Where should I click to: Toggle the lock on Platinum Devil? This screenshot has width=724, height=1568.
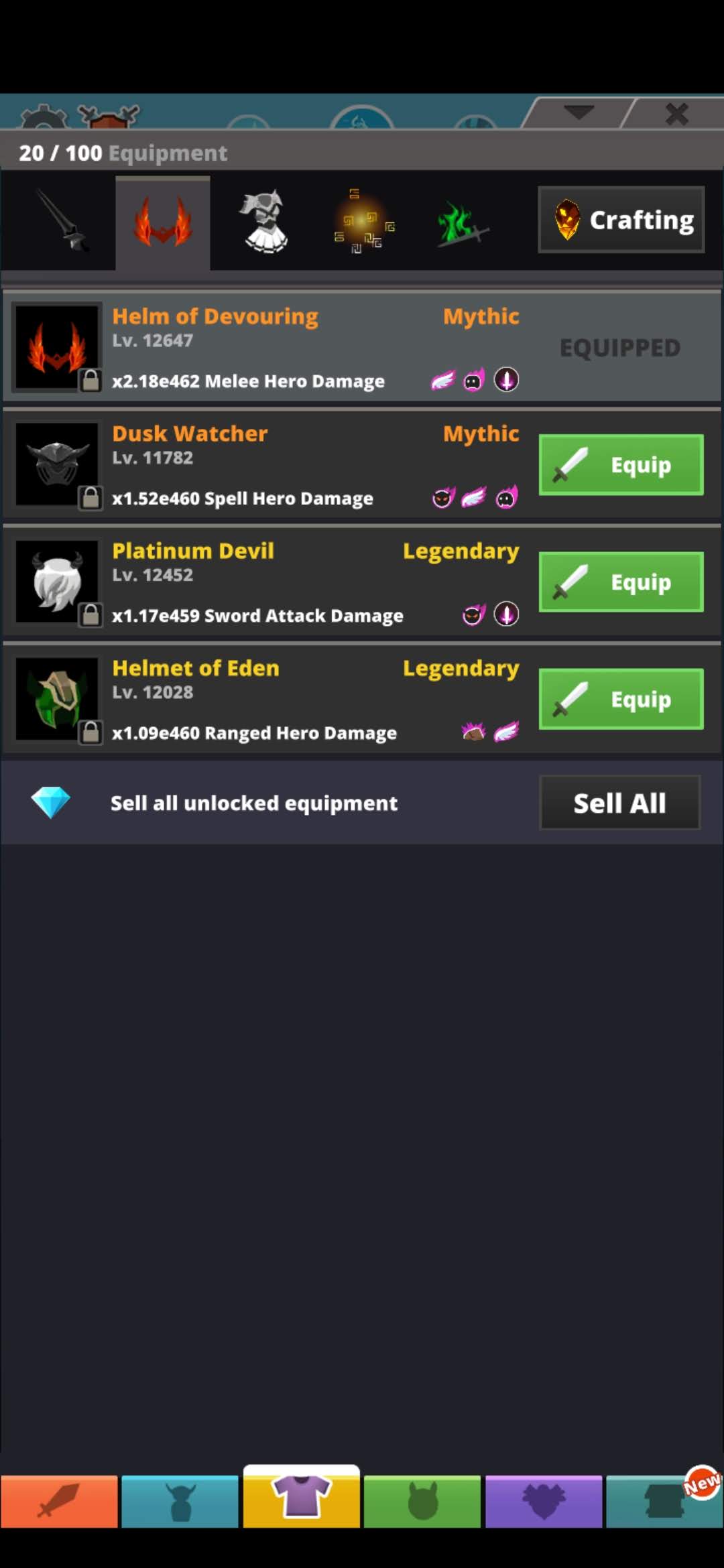(90, 615)
